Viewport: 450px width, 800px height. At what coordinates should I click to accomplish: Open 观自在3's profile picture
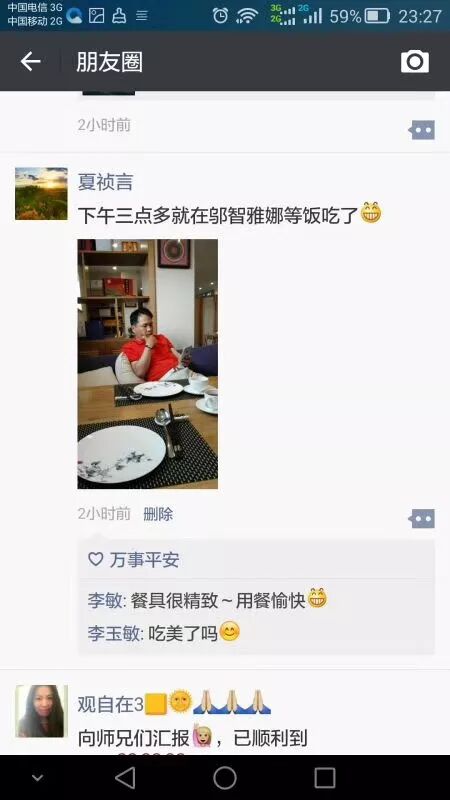tap(41, 711)
